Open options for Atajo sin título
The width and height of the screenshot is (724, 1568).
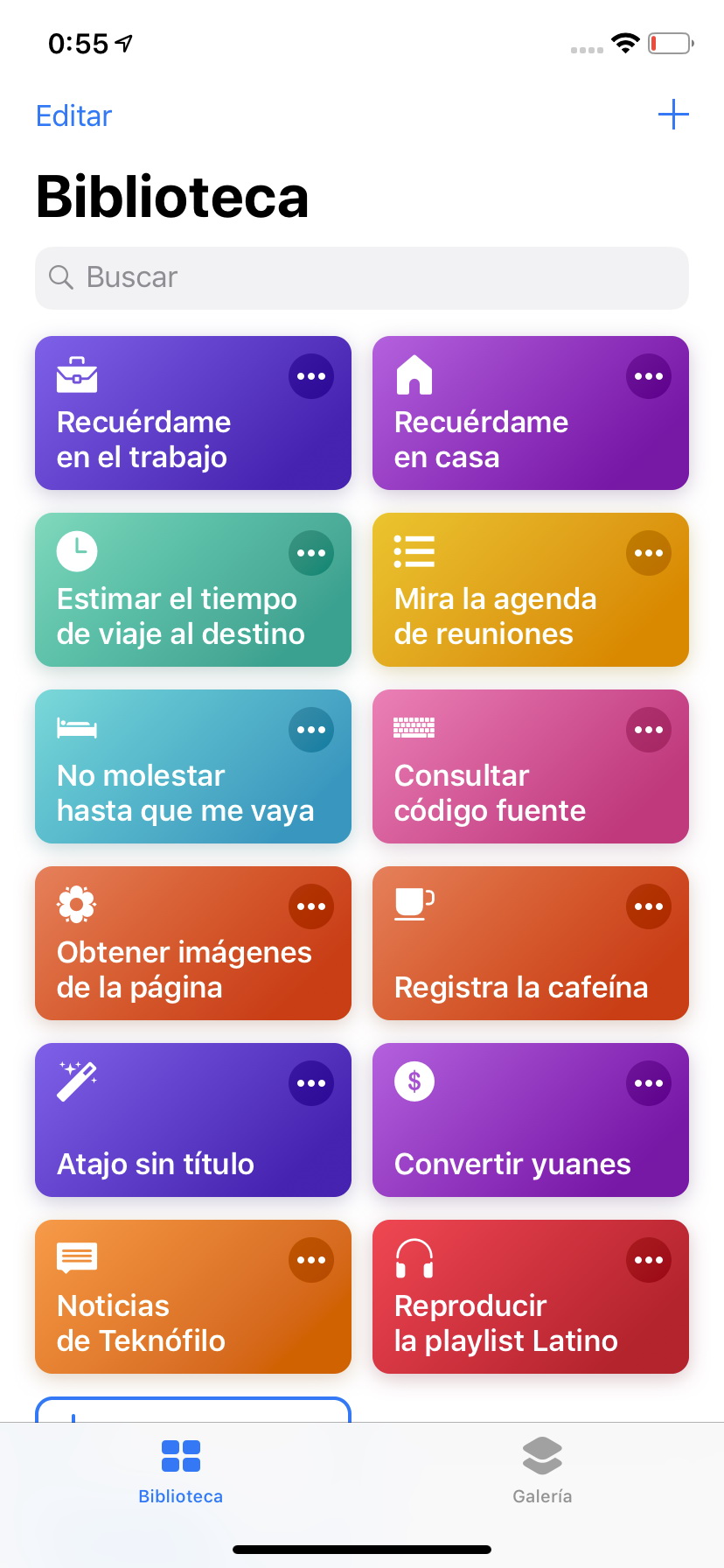[311, 1083]
